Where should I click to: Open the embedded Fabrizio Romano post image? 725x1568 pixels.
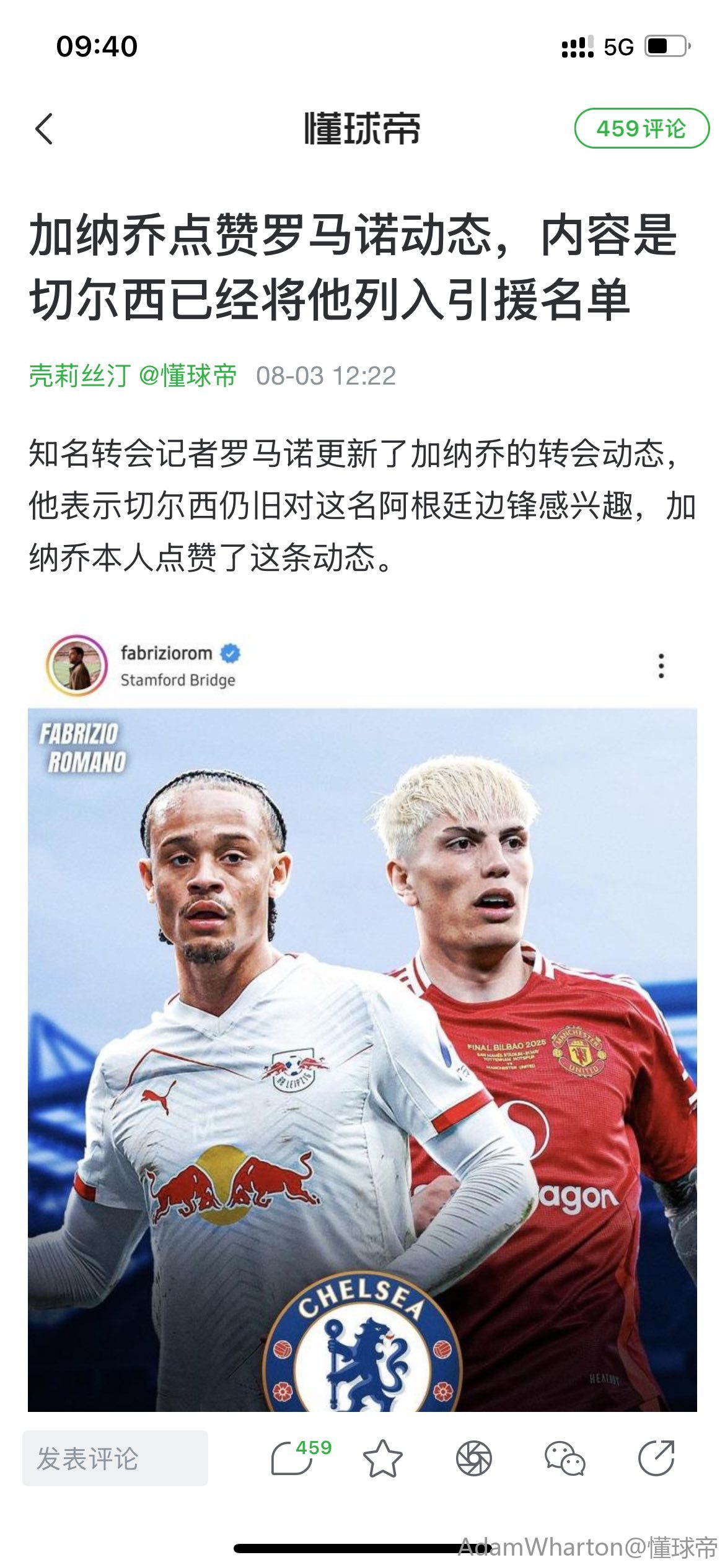pos(362,1059)
